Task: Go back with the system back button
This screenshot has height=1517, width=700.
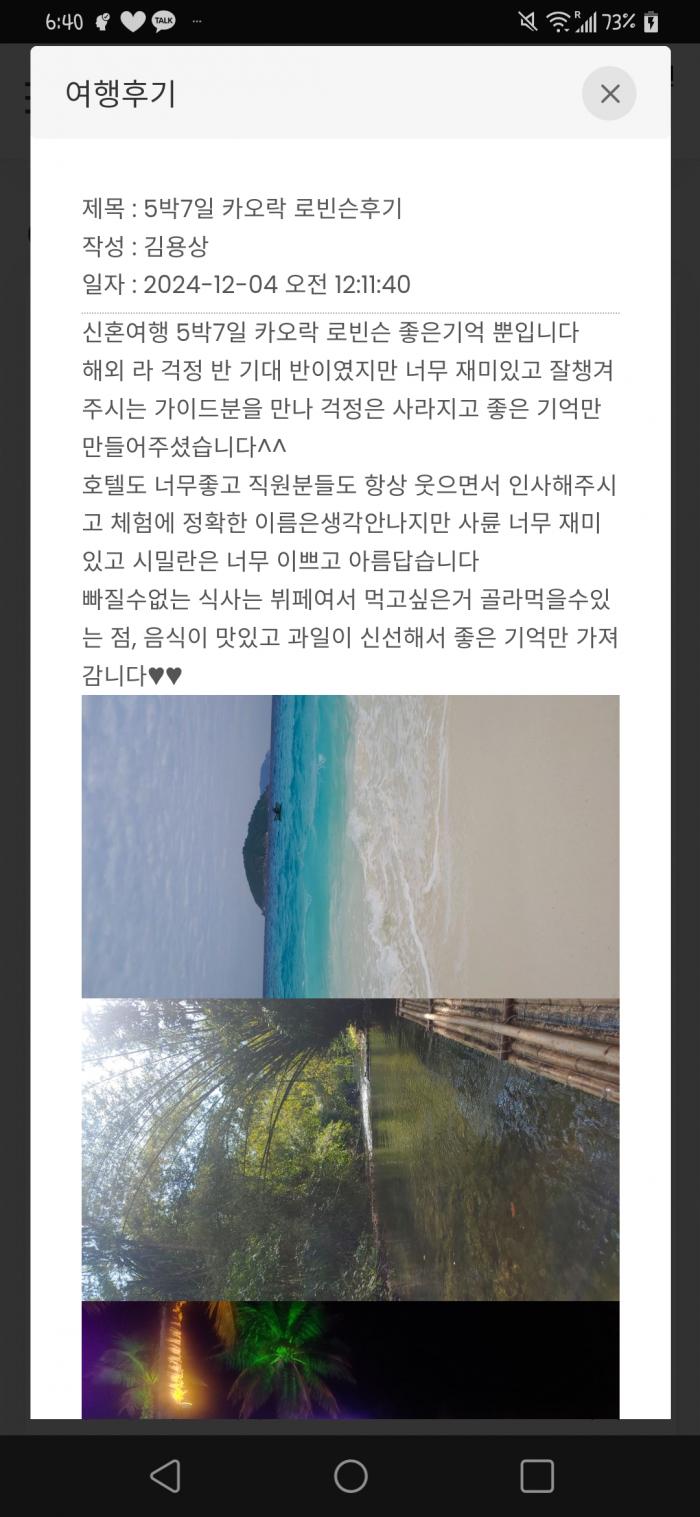Action: [165, 1475]
